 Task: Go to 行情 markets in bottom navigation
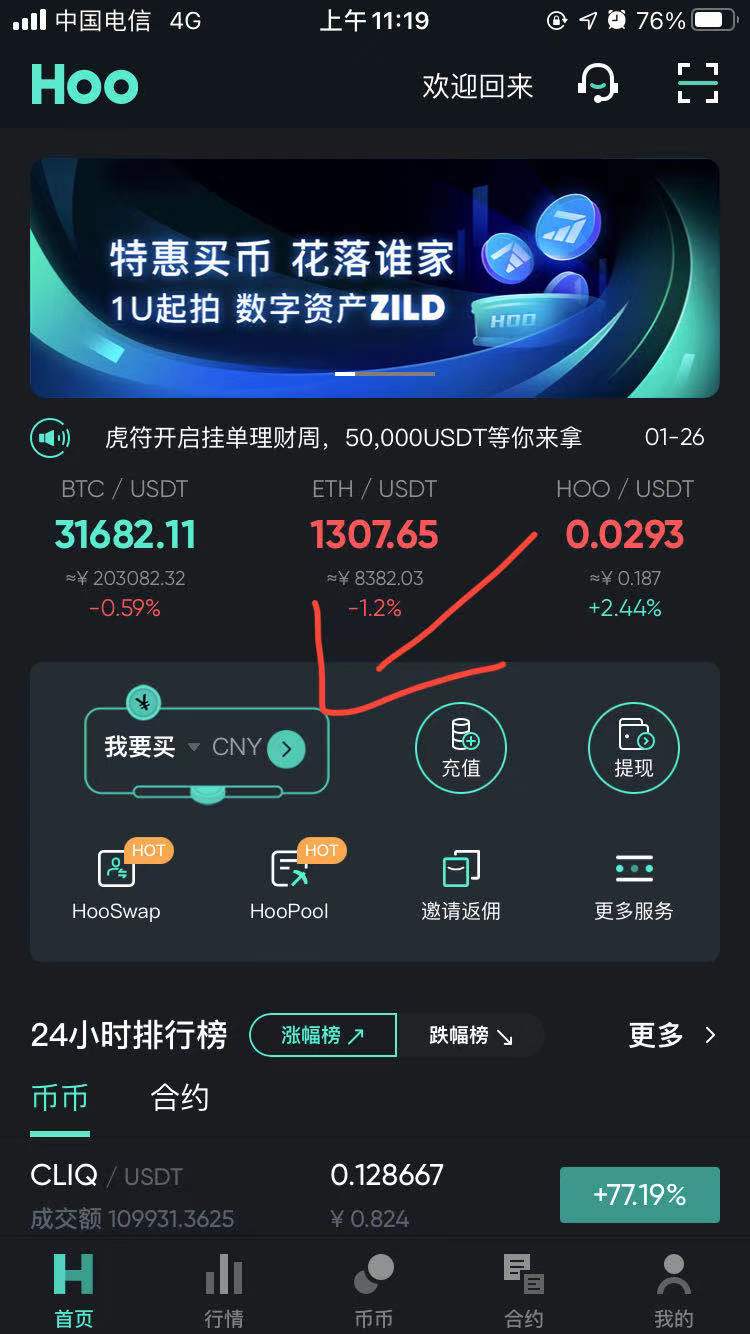pyautogui.click(x=224, y=1291)
